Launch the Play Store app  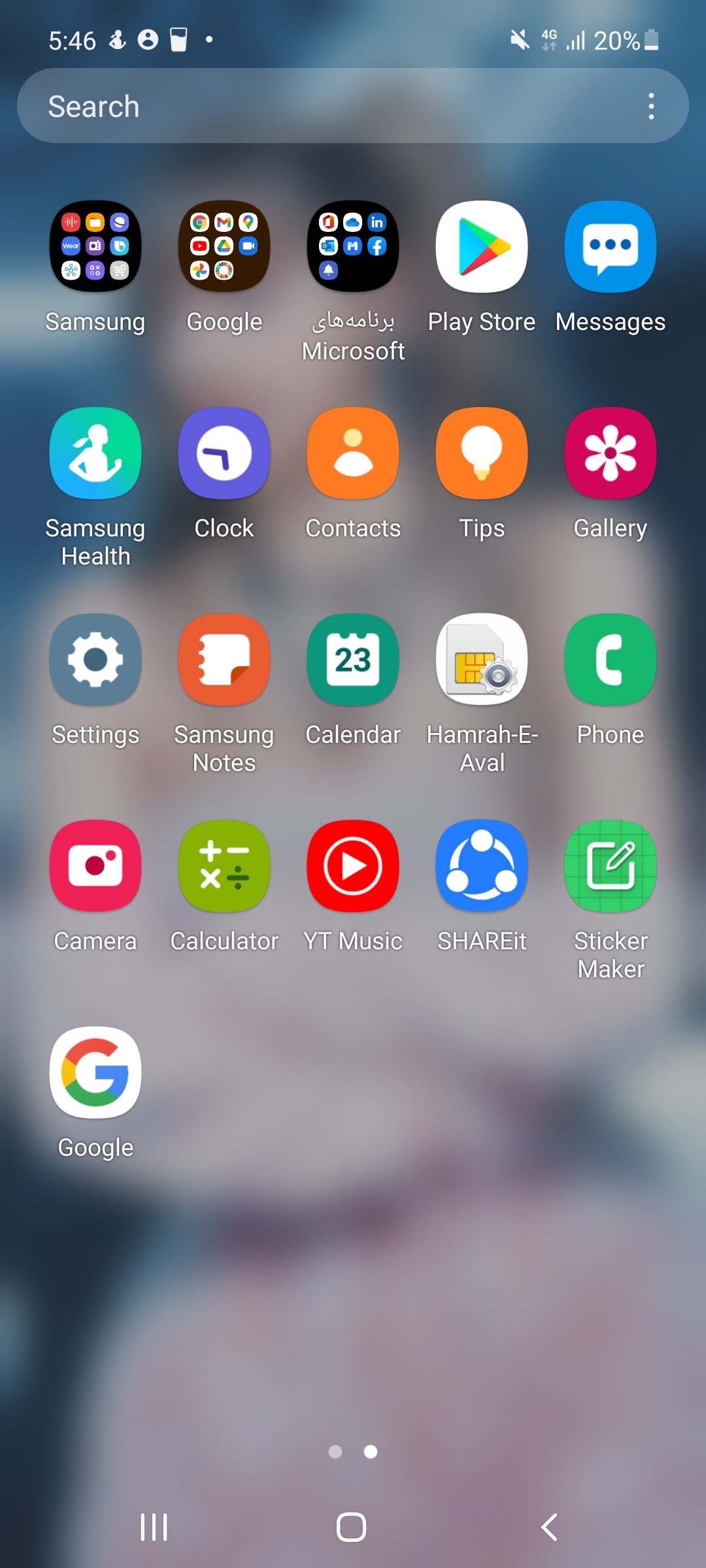[482, 247]
